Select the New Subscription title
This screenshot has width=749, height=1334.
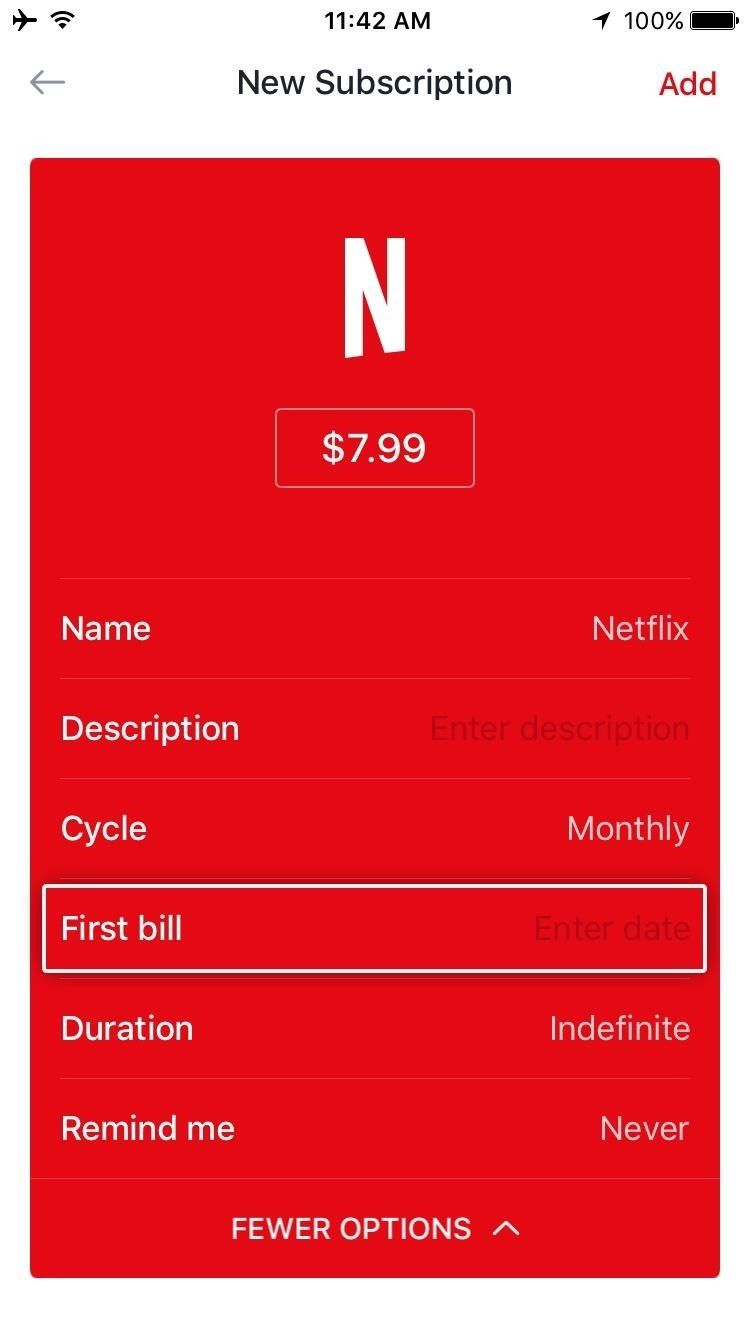pyautogui.click(x=374, y=82)
